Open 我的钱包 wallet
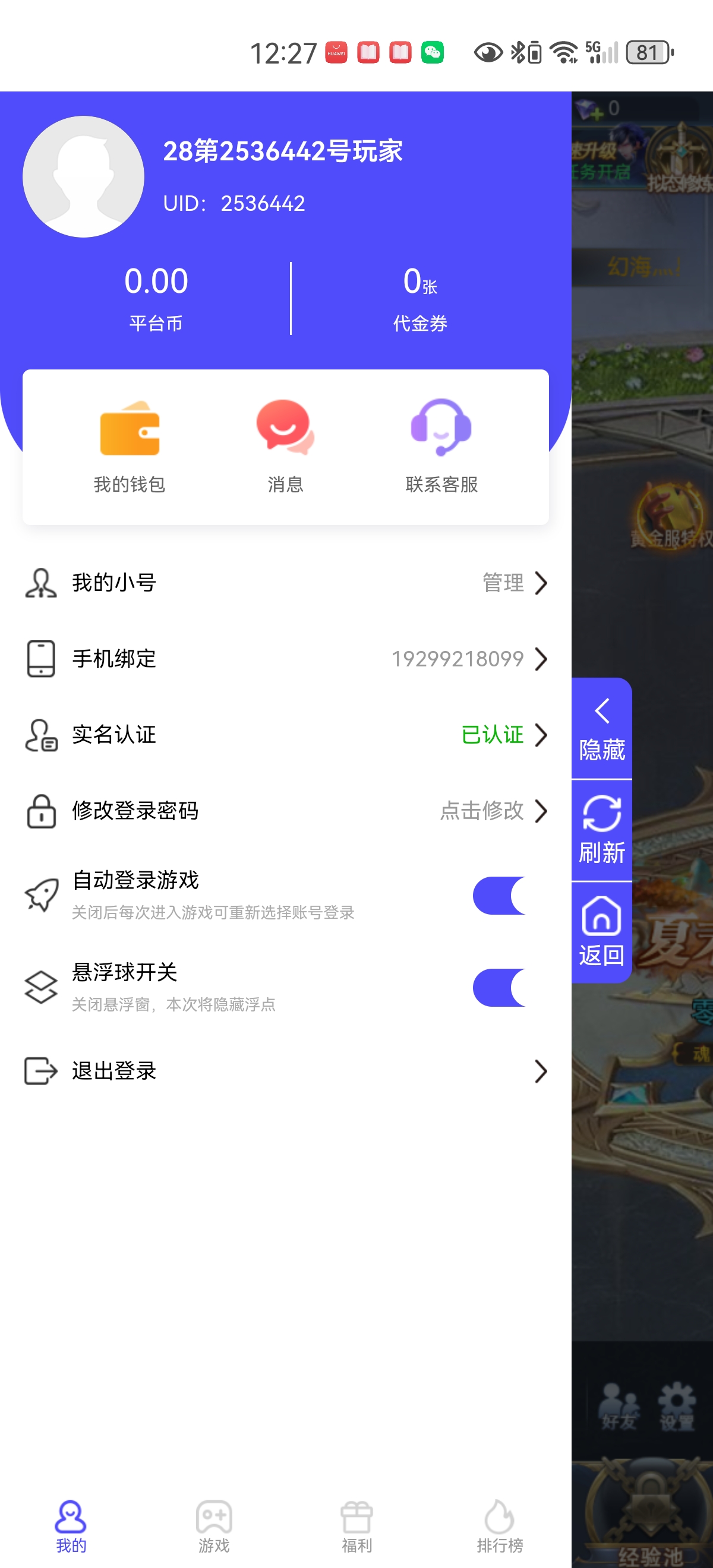The height and width of the screenshot is (1568, 713). [x=130, y=446]
